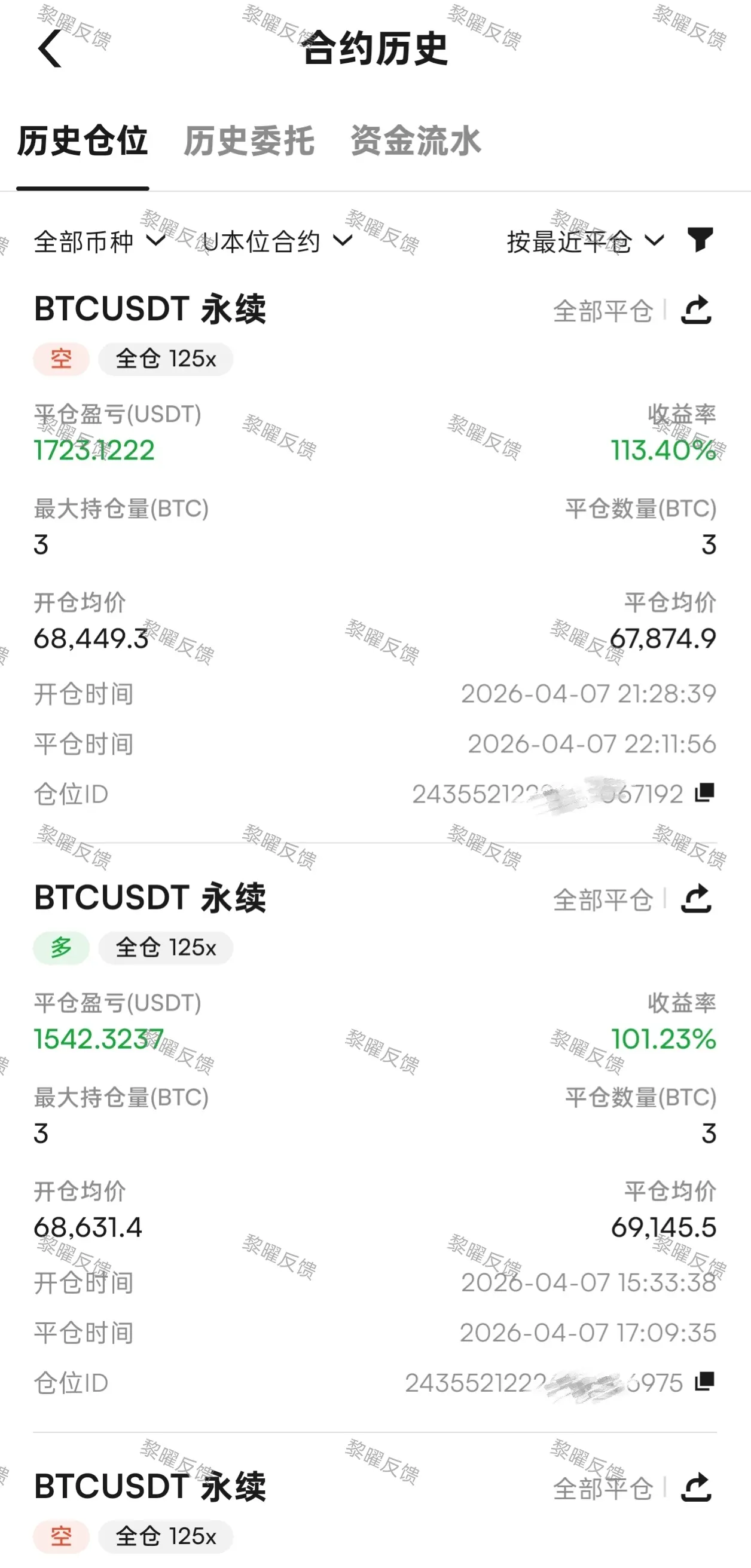Switch to the 历史委托 tab
The width and height of the screenshot is (751, 1568).
click(x=249, y=141)
